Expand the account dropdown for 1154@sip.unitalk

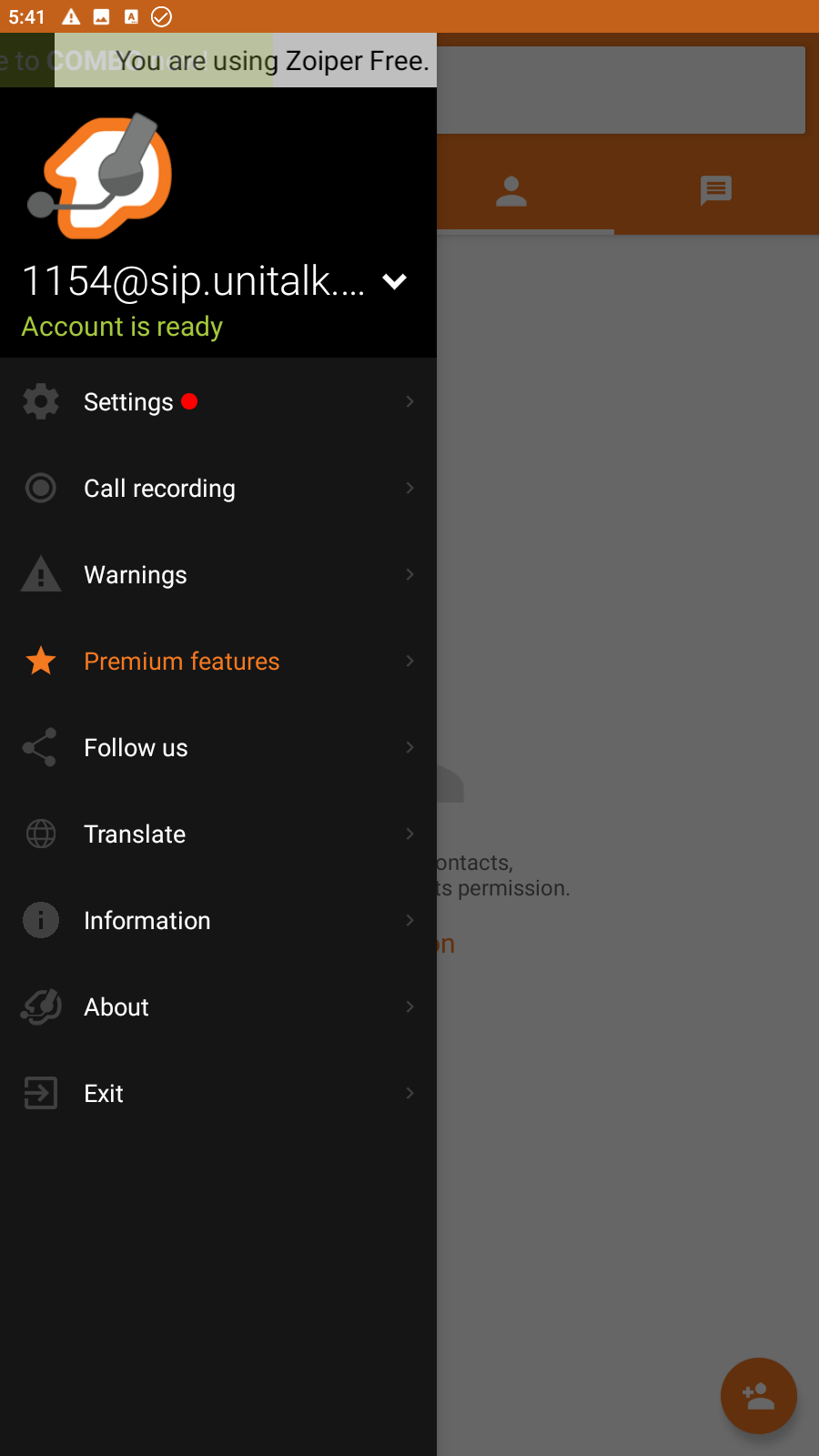(394, 281)
